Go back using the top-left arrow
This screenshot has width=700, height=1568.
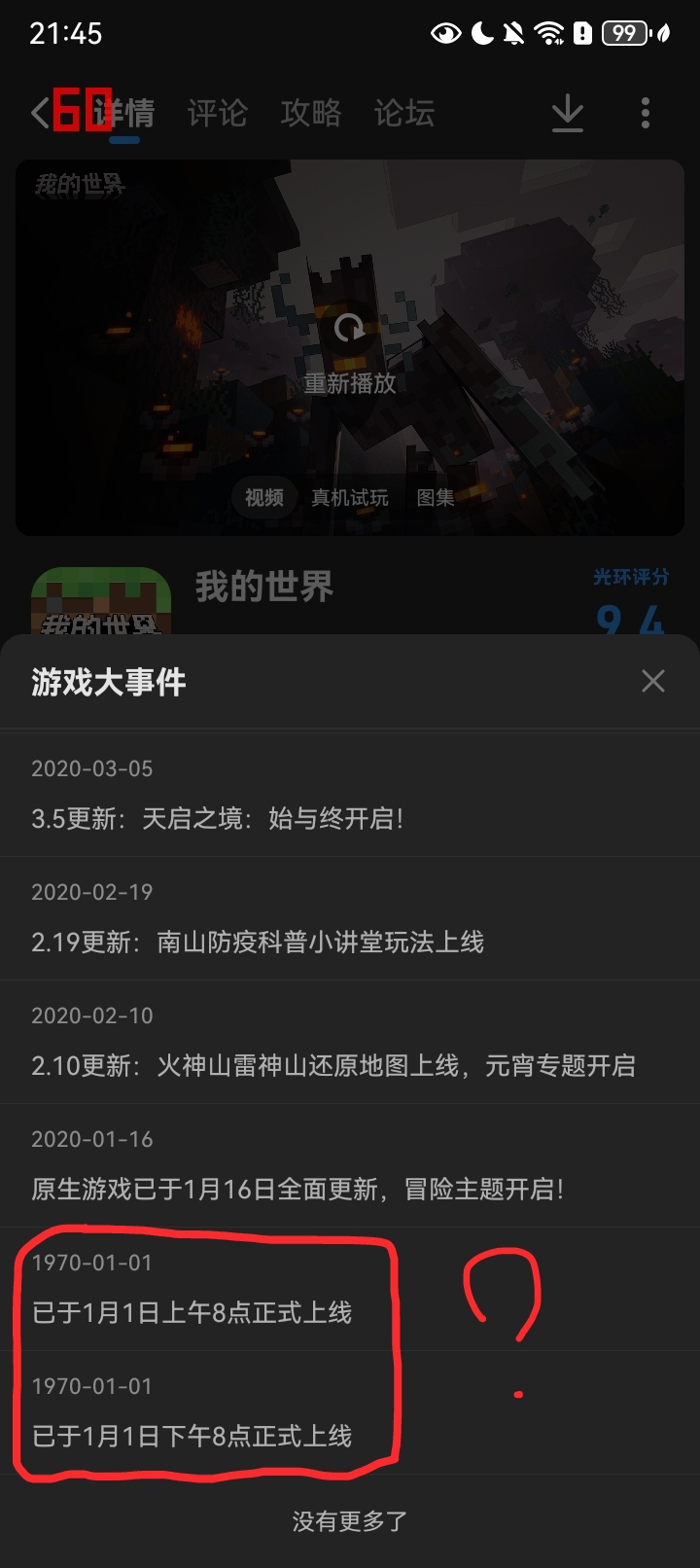point(40,113)
